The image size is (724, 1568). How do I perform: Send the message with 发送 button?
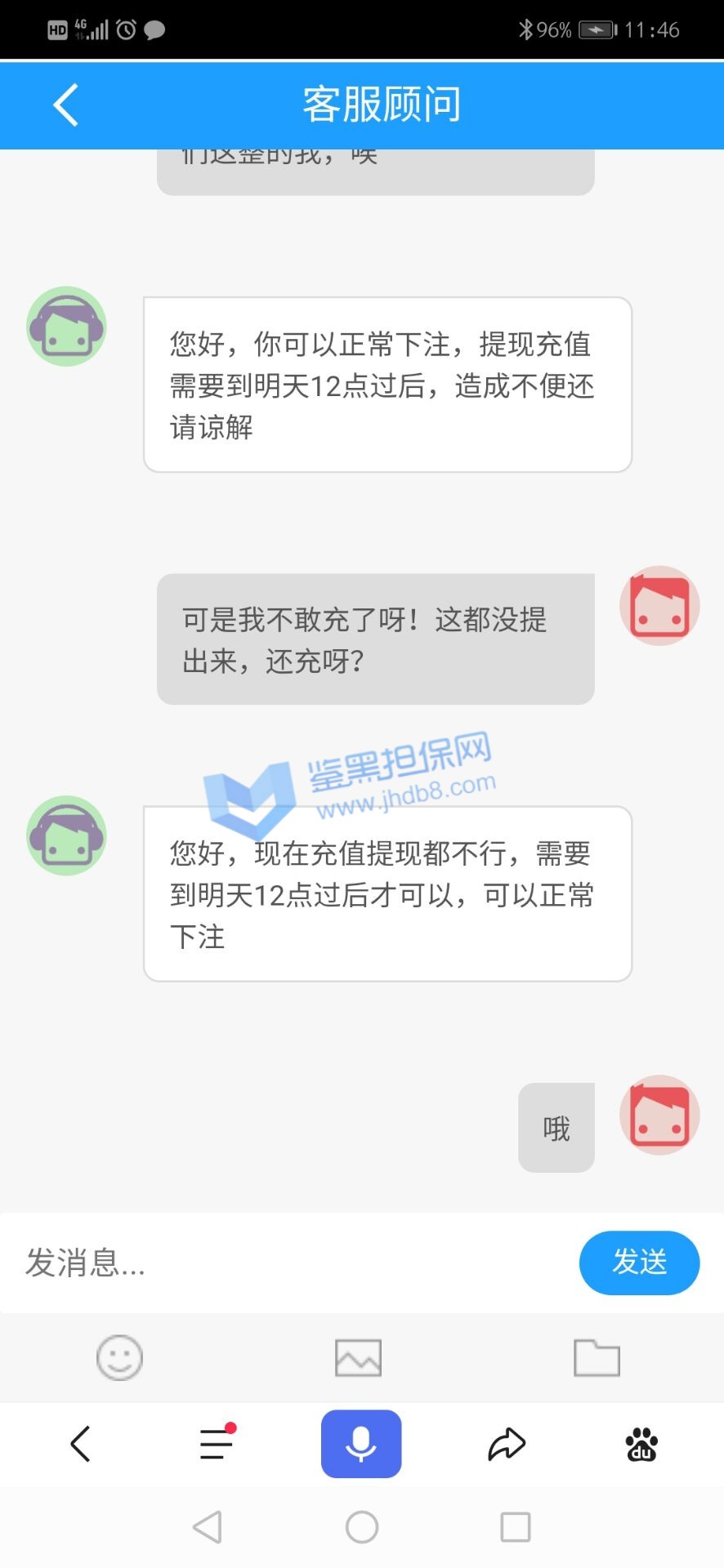pyautogui.click(x=639, y=1263)
